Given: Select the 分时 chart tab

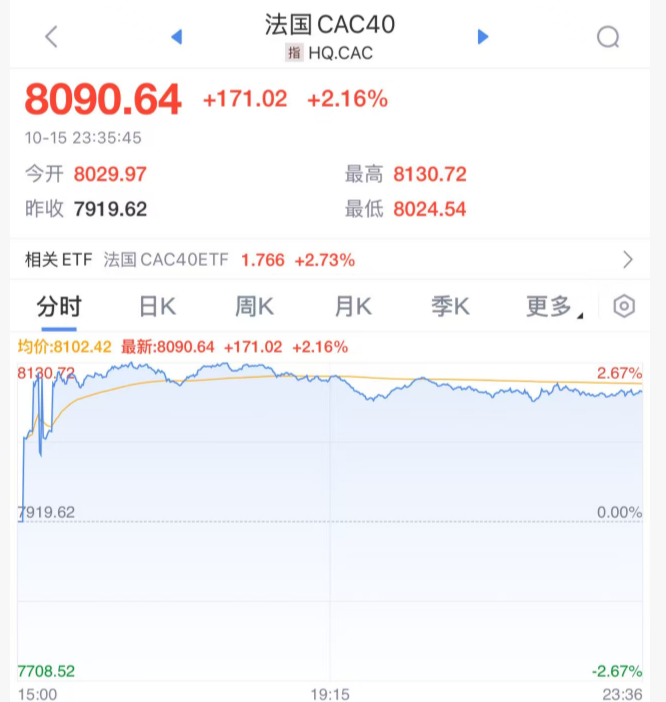Looking at the screenshot, I should pyautogui.click(x=58, y=306).
